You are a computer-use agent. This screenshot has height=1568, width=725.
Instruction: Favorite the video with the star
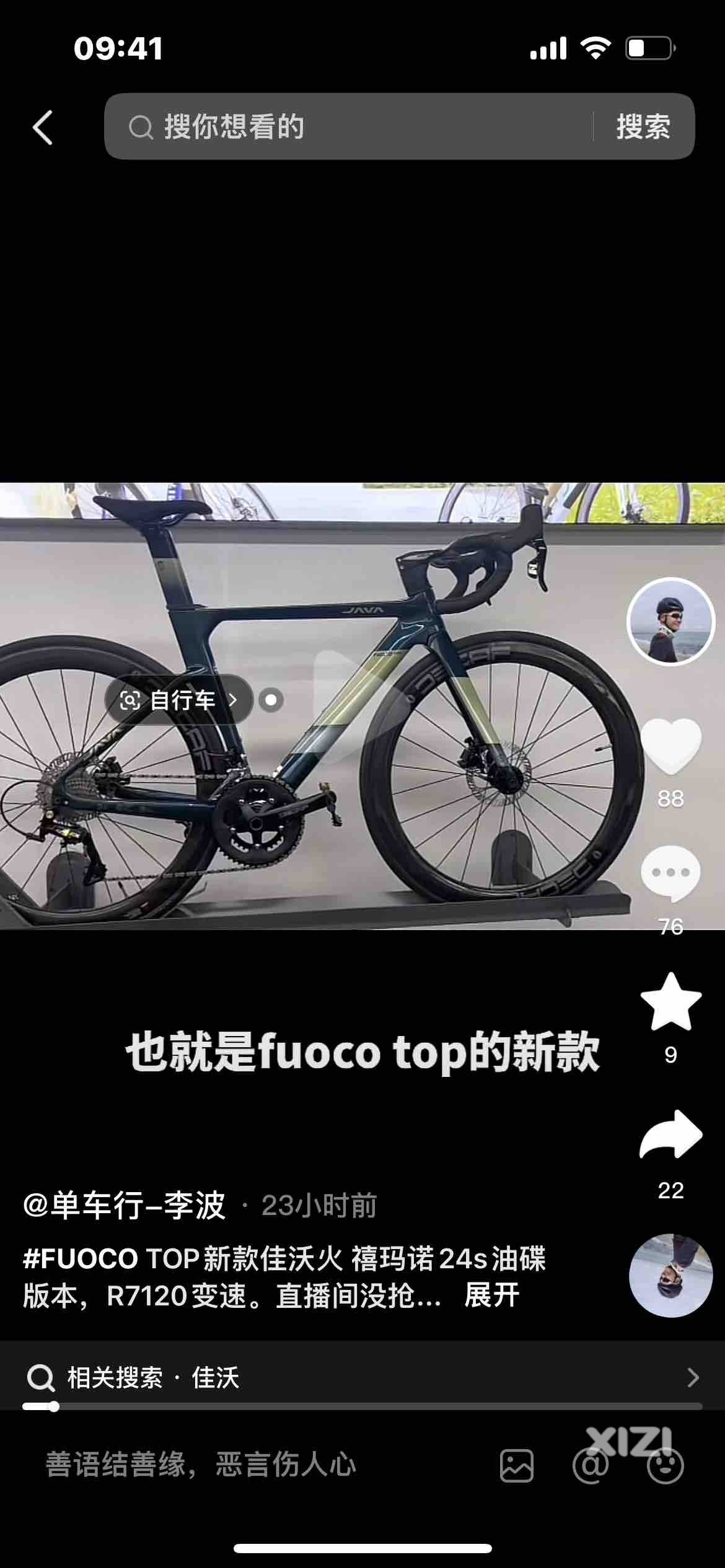pyautogui.click(x=670, y=1002)
